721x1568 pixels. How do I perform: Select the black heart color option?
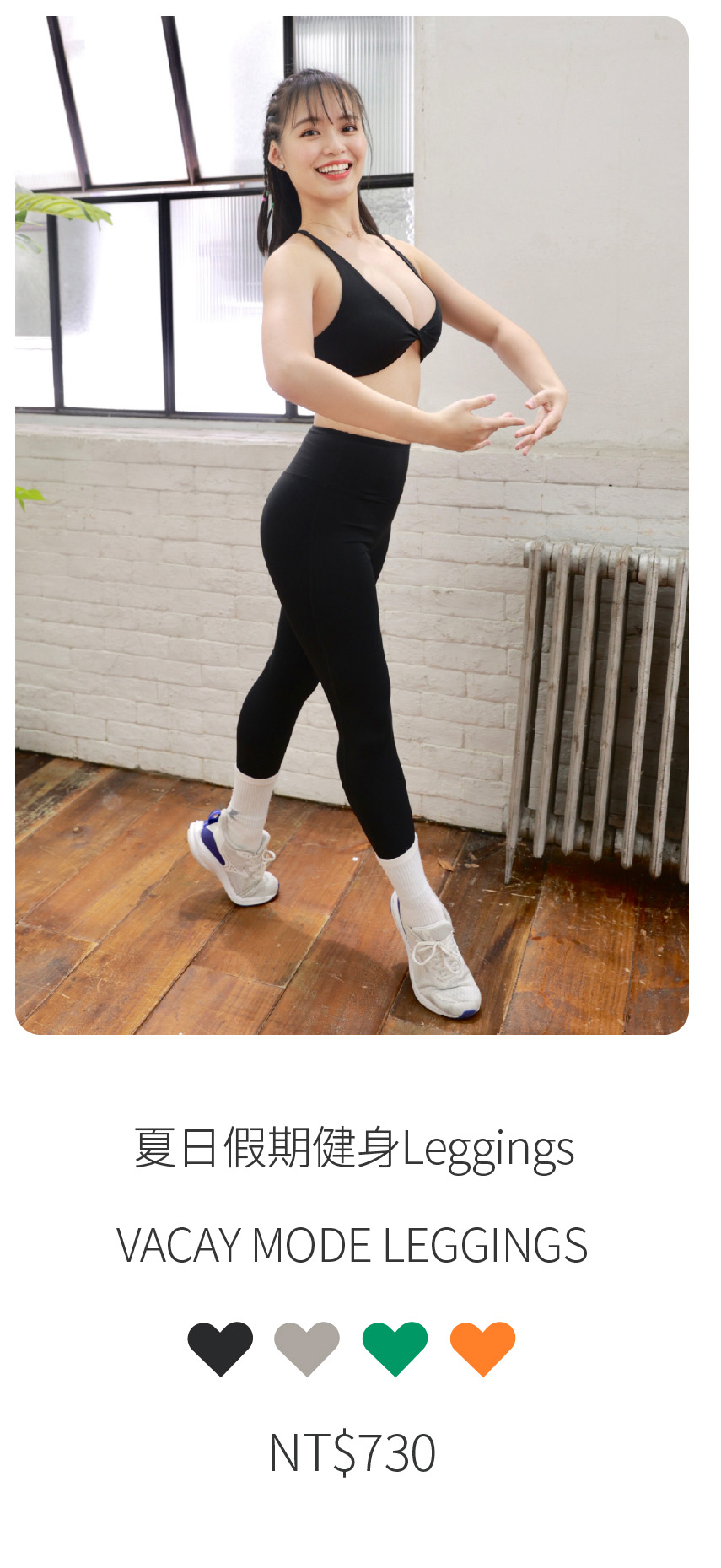tap(220, 1347)
